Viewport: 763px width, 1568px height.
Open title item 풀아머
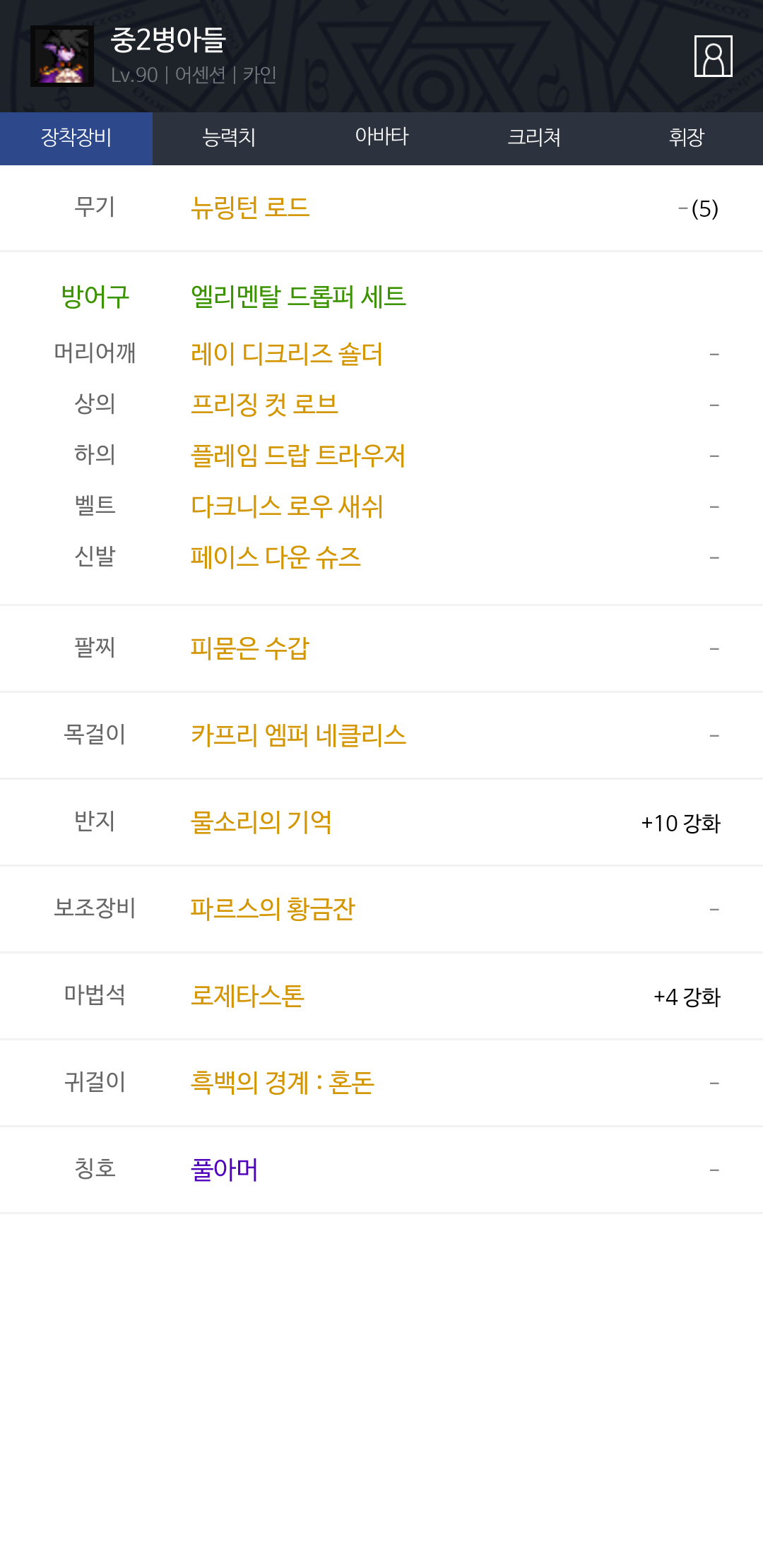click(x=225, y=1170)
